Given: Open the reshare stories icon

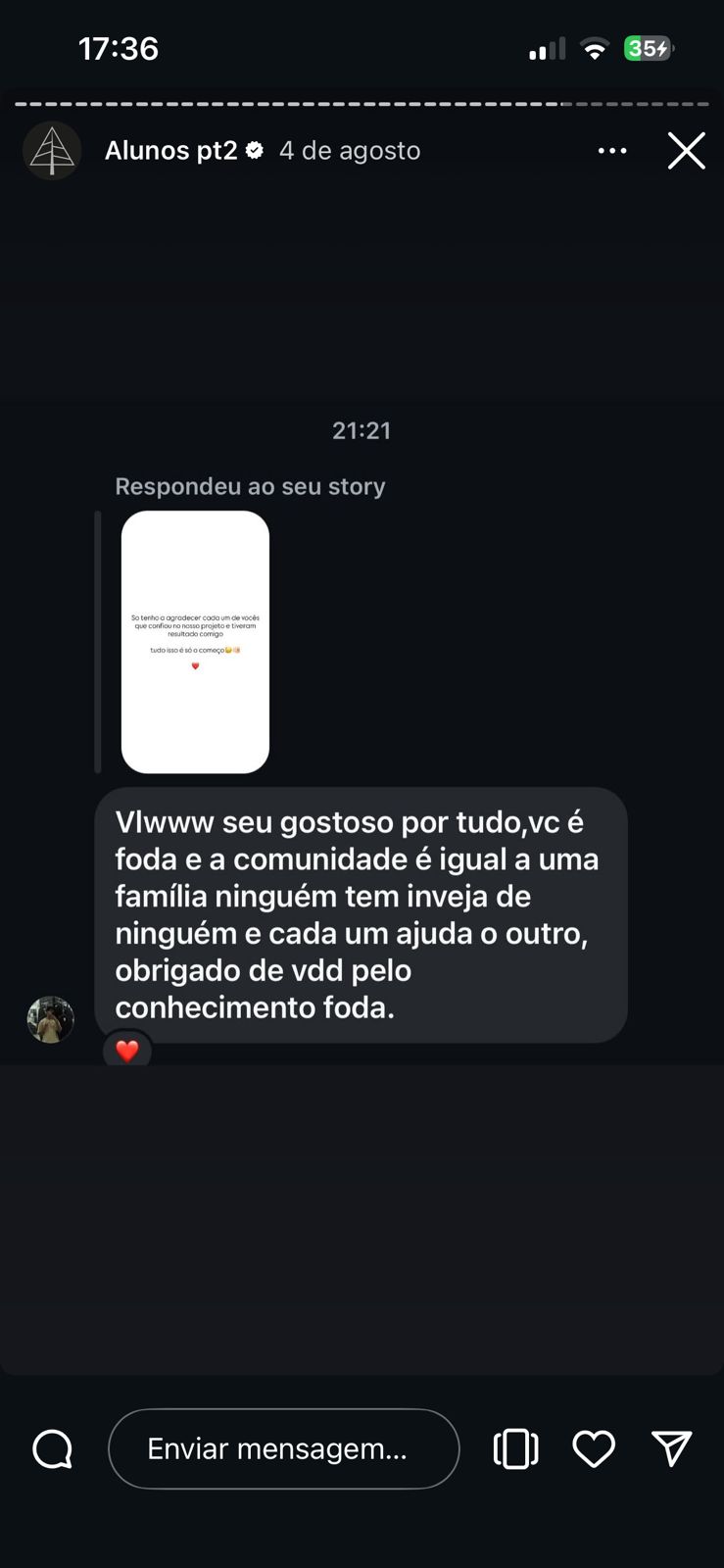Looking at the screenshot, I should coord(515,1448).
